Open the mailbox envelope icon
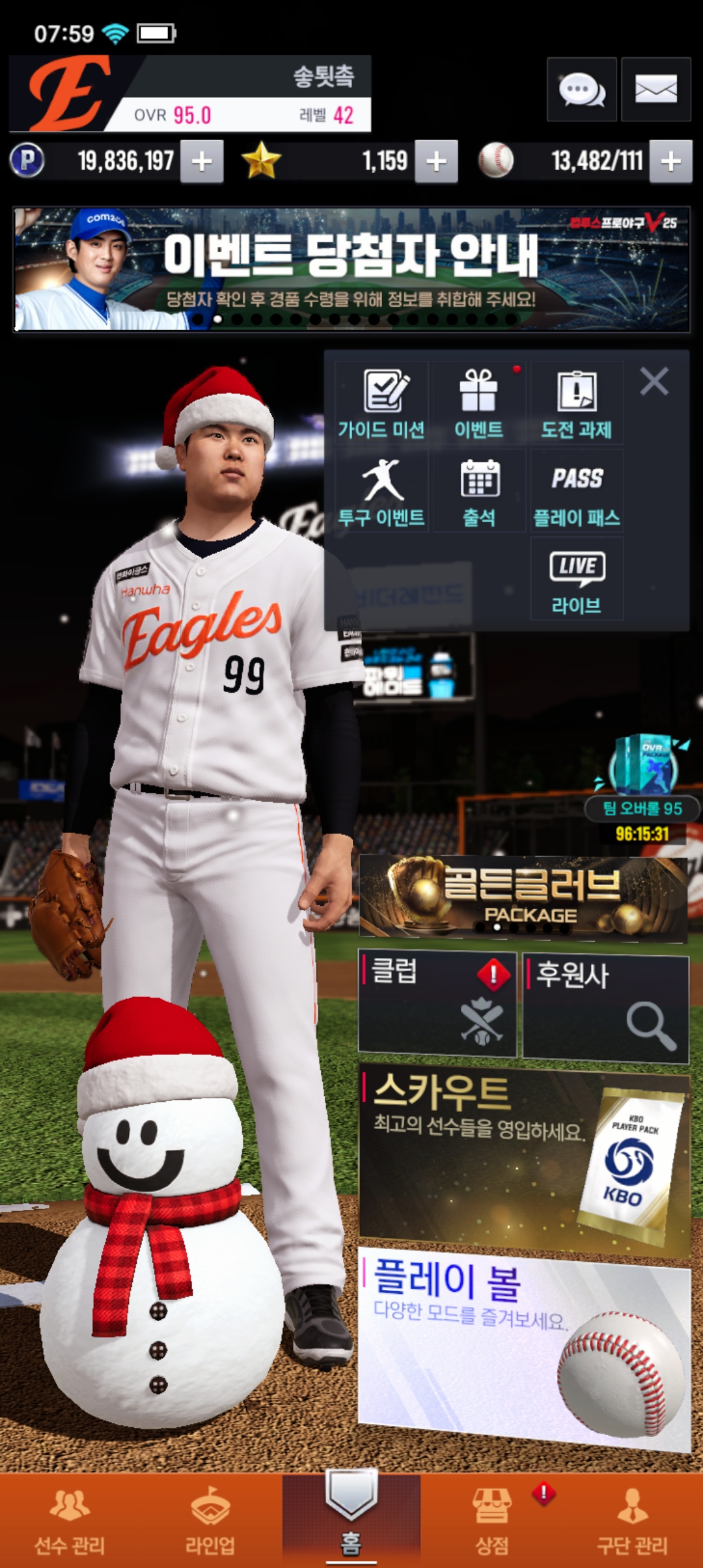Image resolution: width=703 pixels, height=1568 pixels. click(655, 89)
